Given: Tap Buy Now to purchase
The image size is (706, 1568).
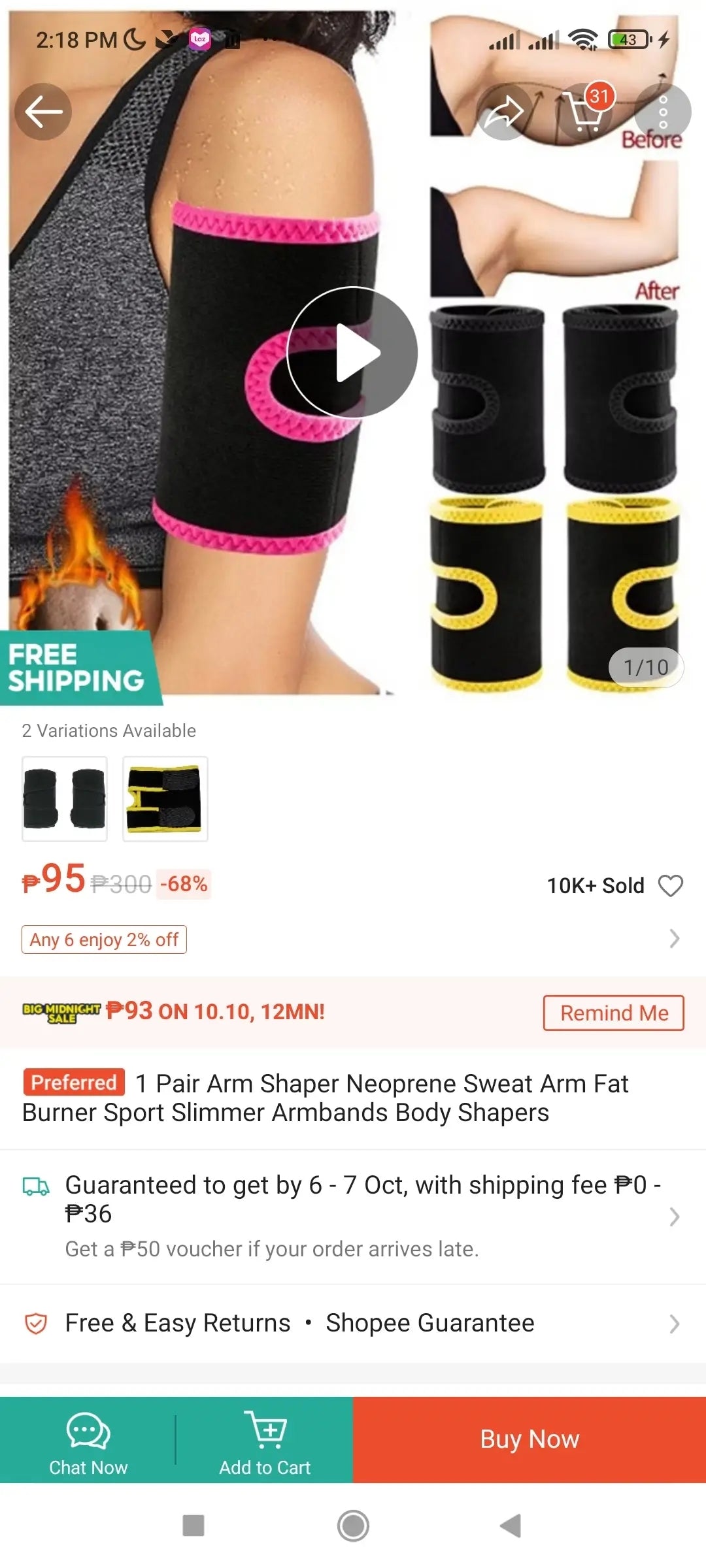Looking at the screenshot, I should point(529,1439).
